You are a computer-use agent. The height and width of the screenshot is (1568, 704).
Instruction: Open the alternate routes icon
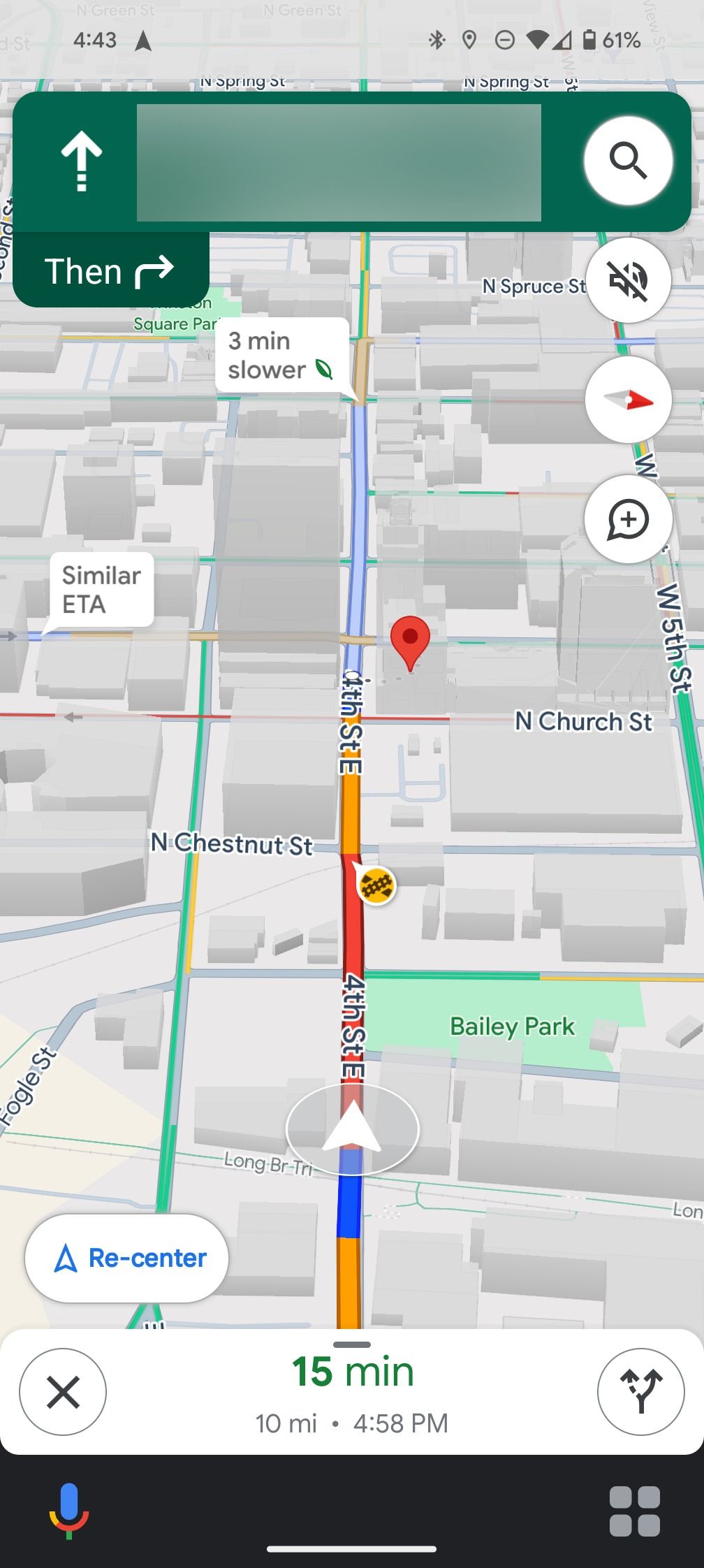click(640, 1392)
